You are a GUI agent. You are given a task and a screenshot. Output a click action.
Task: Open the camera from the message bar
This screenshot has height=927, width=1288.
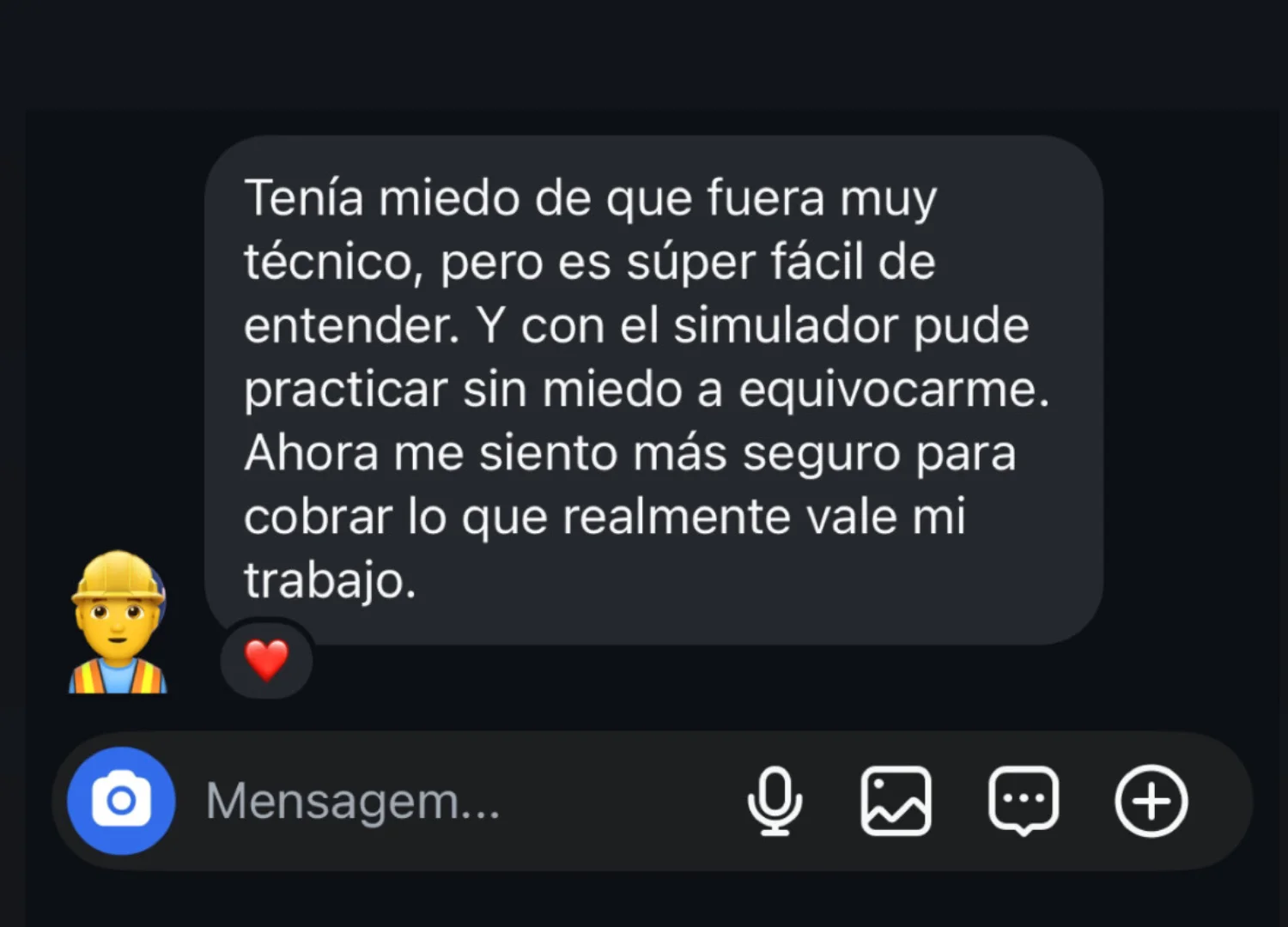tap(121, 801)
